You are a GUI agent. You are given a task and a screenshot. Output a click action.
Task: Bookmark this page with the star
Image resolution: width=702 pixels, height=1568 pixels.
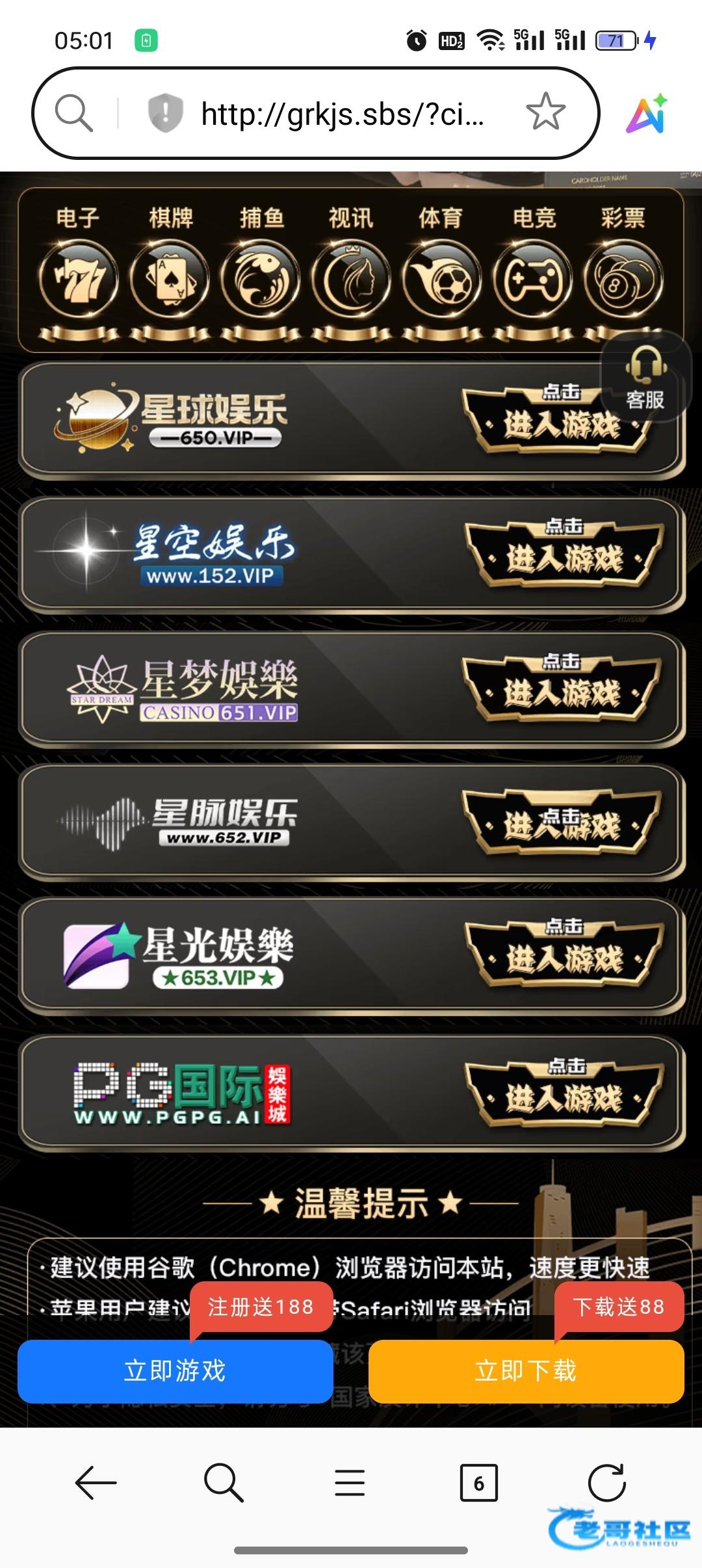coord(545,112)
